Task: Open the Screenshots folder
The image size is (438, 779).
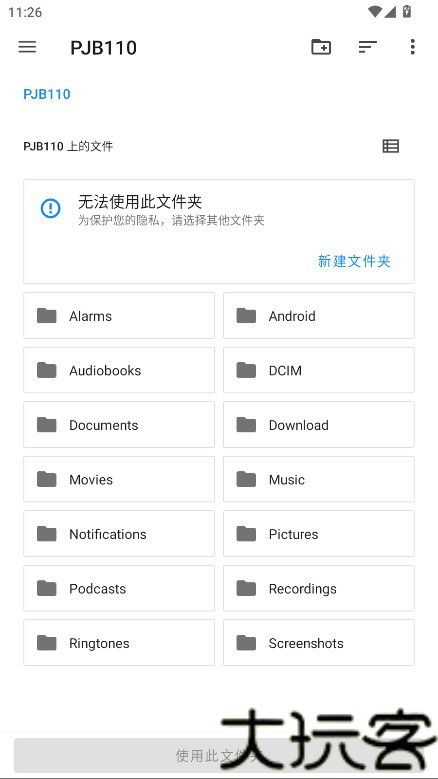Action: [319, 643]
